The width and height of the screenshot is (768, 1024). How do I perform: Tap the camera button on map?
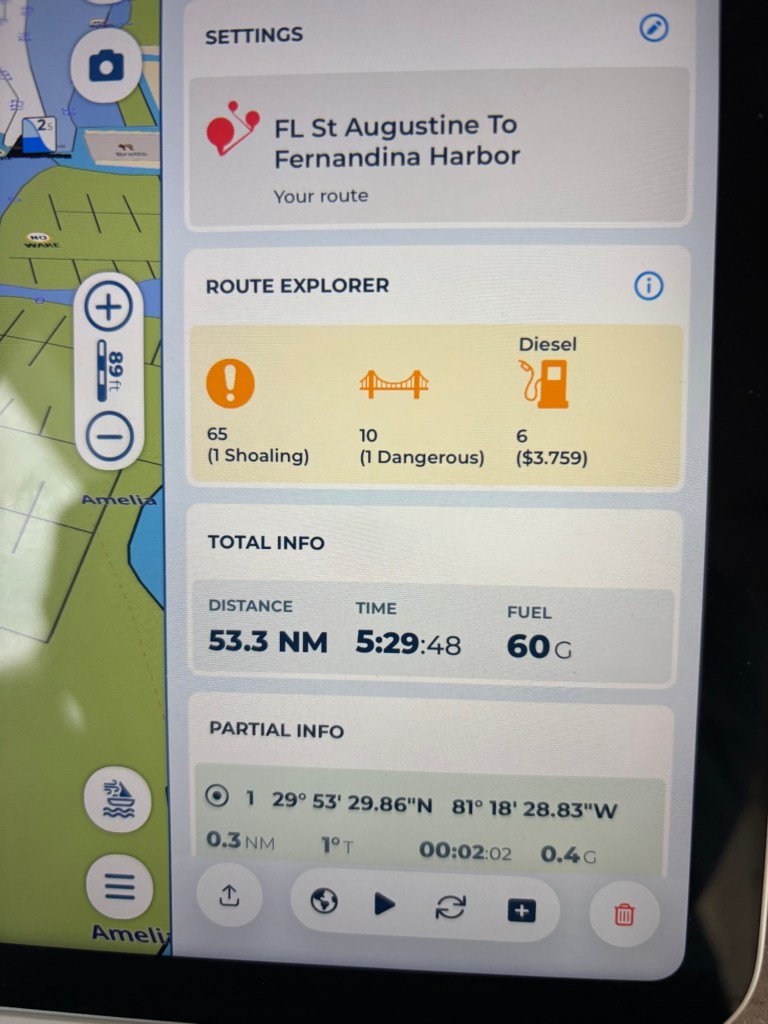[105, 67]
